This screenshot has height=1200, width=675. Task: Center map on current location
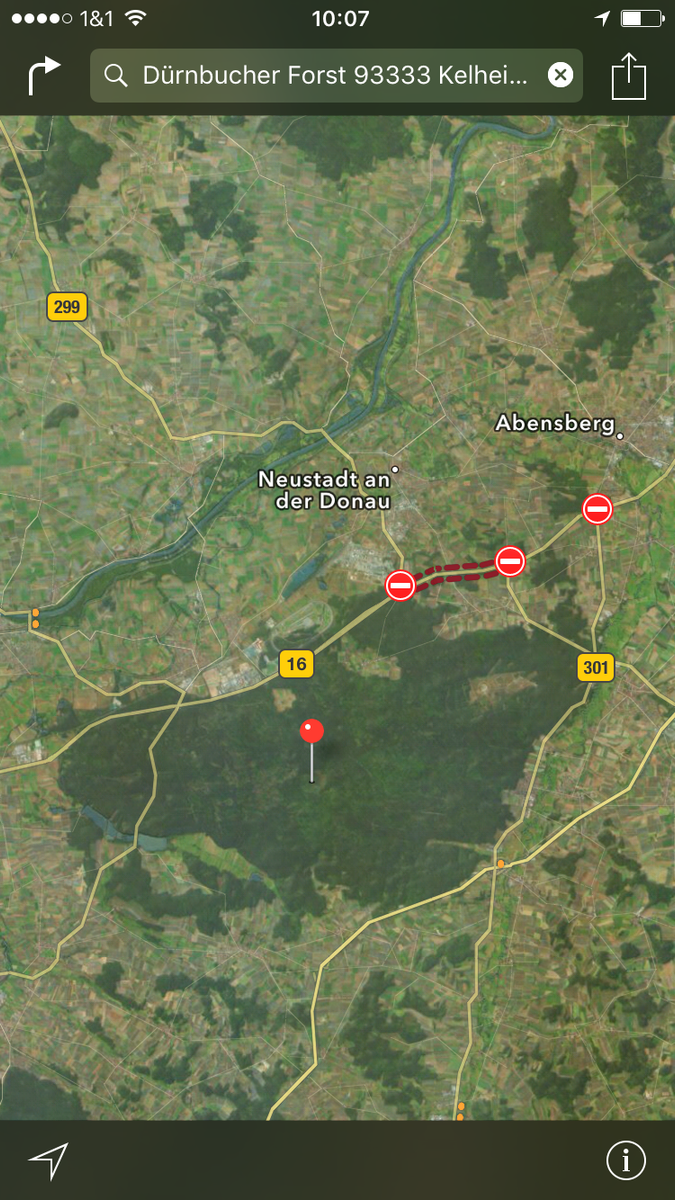[x=48, y=1160]
